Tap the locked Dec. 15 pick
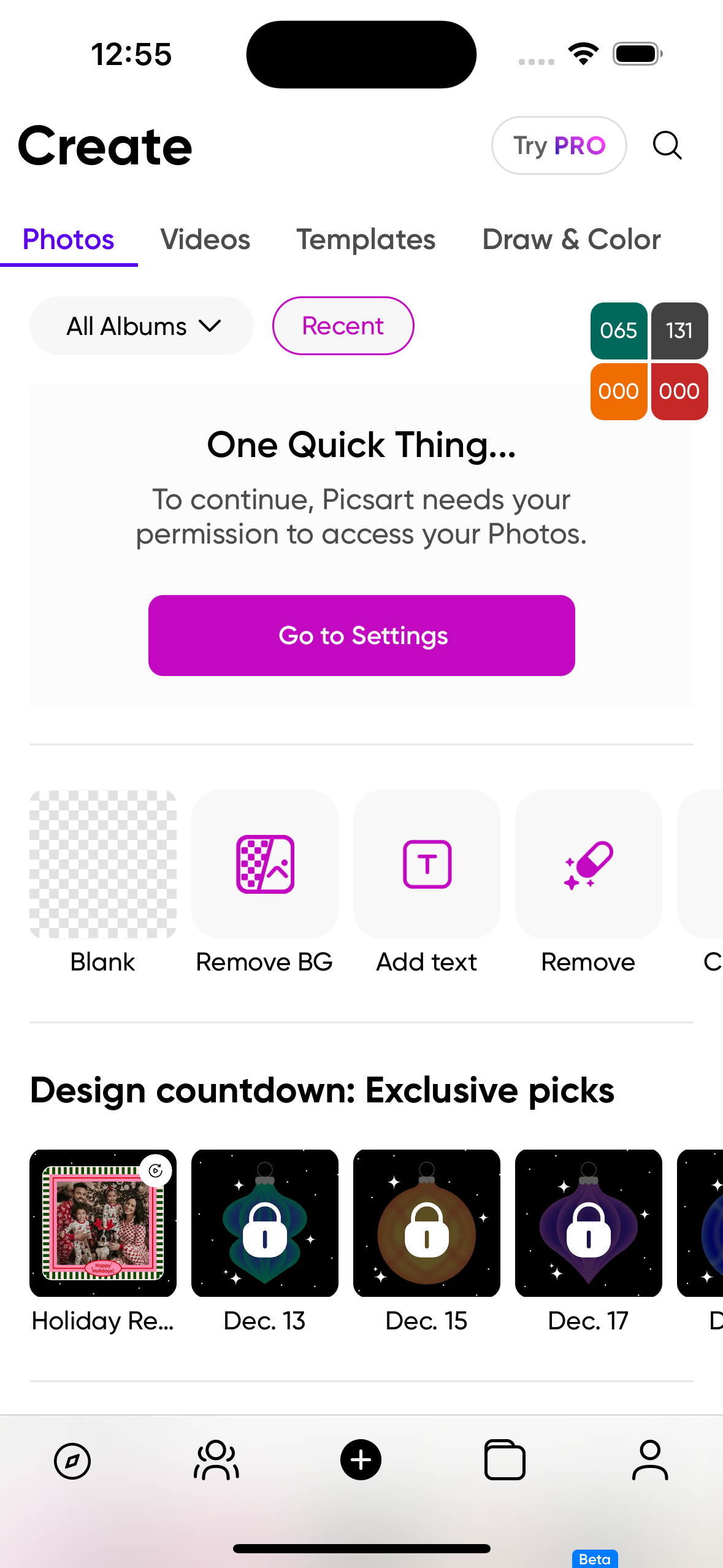The image size is (723, 1568). coord(427,1223)
